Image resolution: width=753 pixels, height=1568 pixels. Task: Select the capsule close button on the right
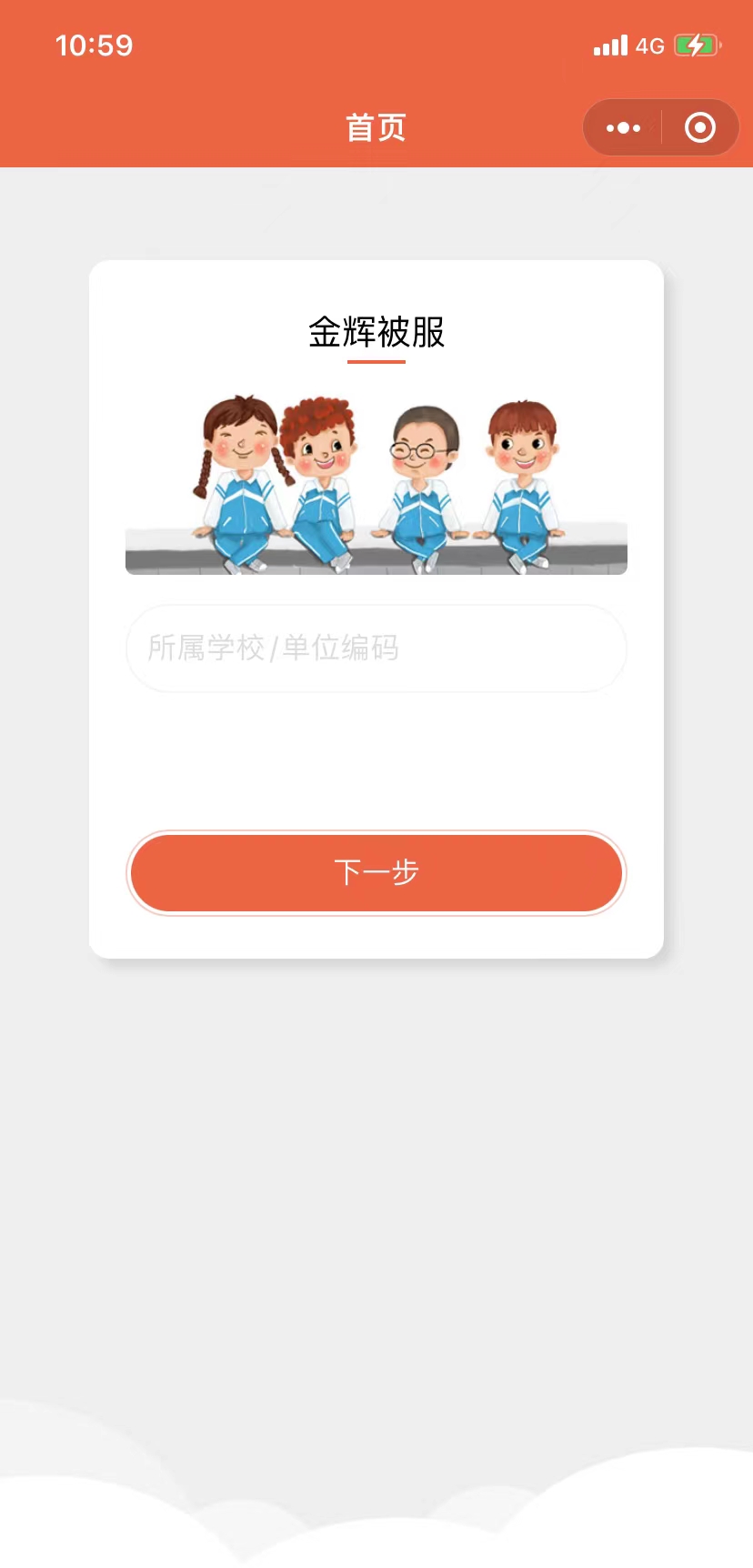(x=699, y=127)
